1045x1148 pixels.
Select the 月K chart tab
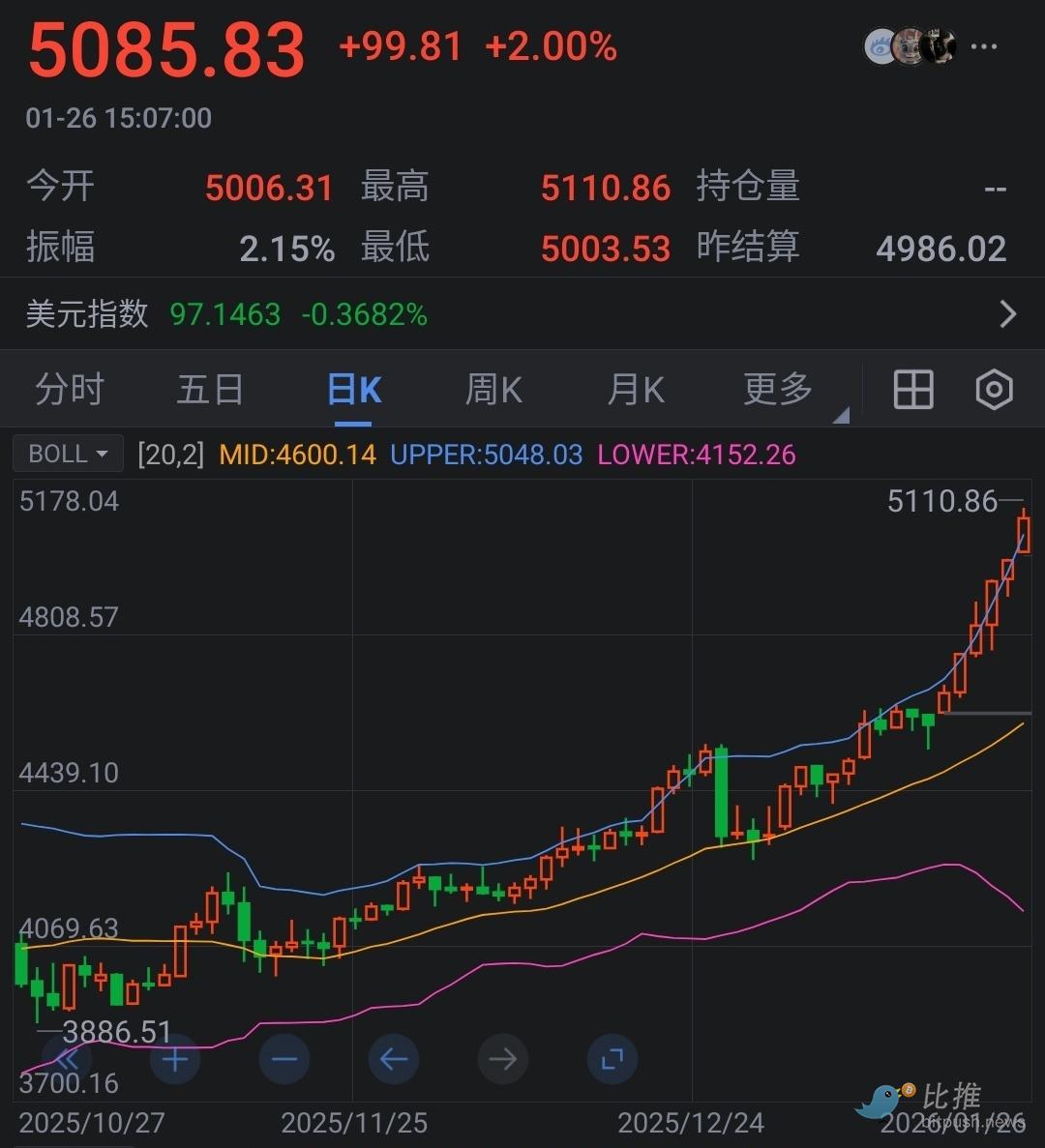pyautogui.click(x=636, y=390)
